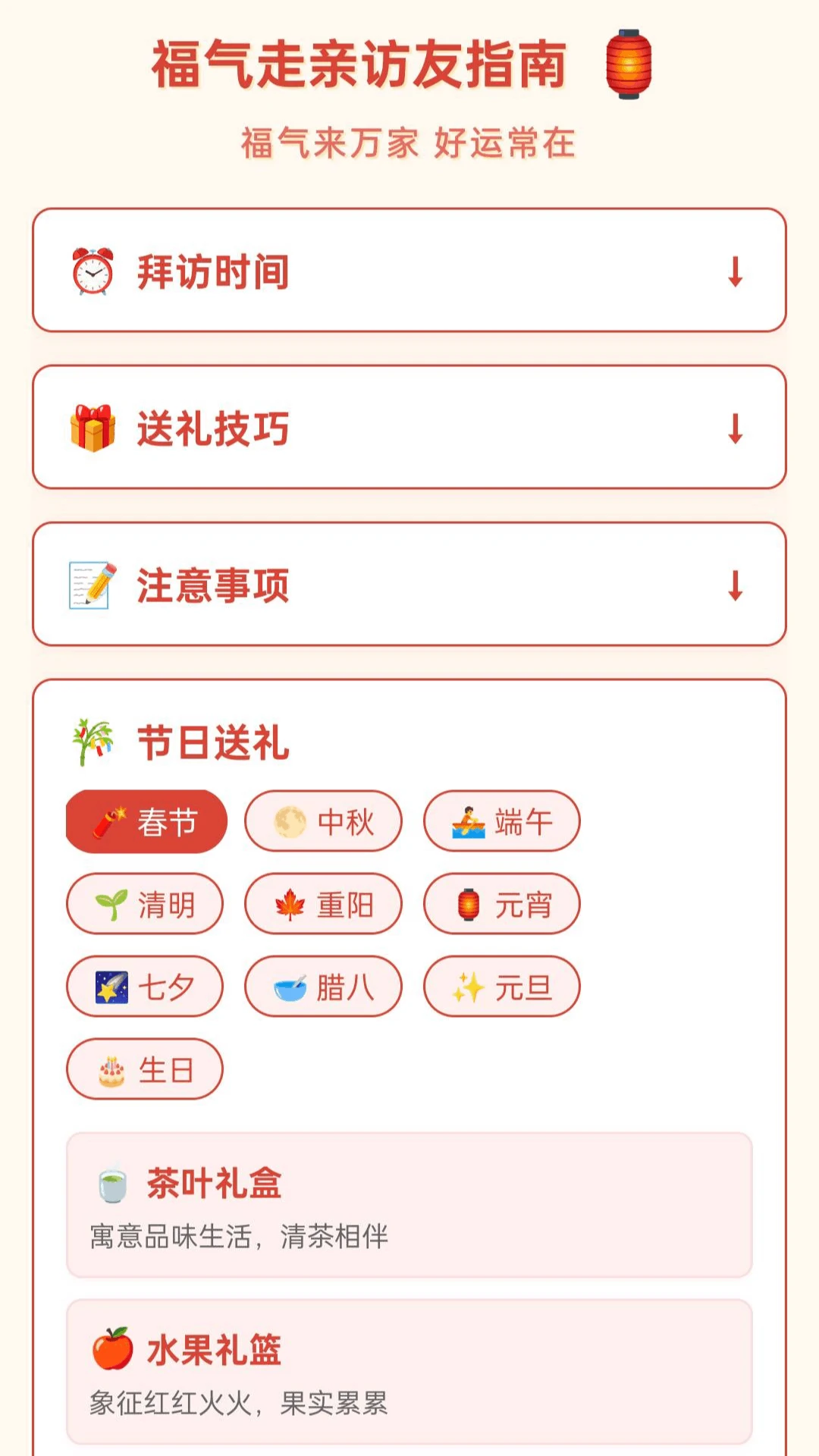
Task: Pick the 元宵 festival chip
Action: point(501,905)
